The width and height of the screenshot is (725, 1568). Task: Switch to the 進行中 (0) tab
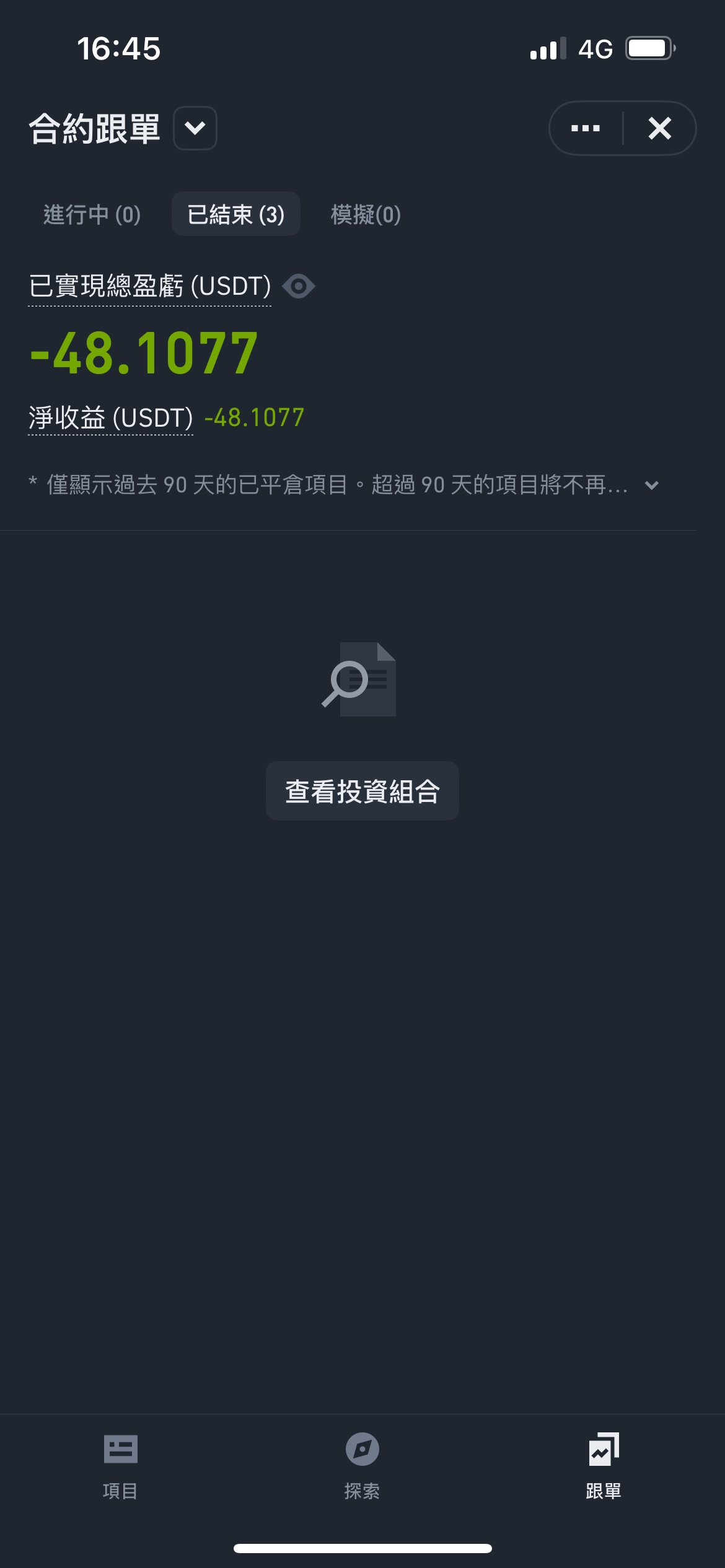(x=92, y=214)
